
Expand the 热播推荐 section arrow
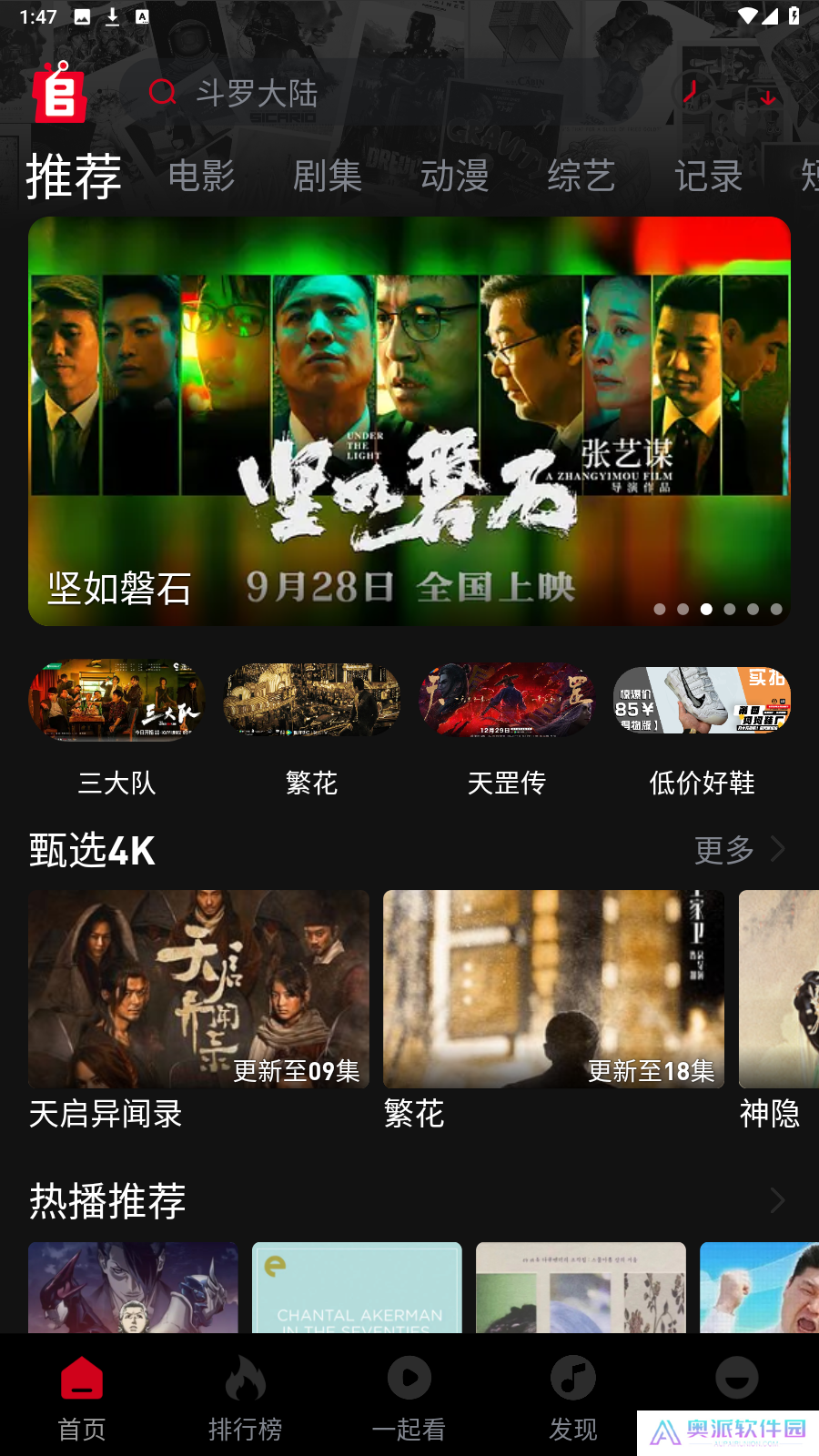(x=779, y=1200)
